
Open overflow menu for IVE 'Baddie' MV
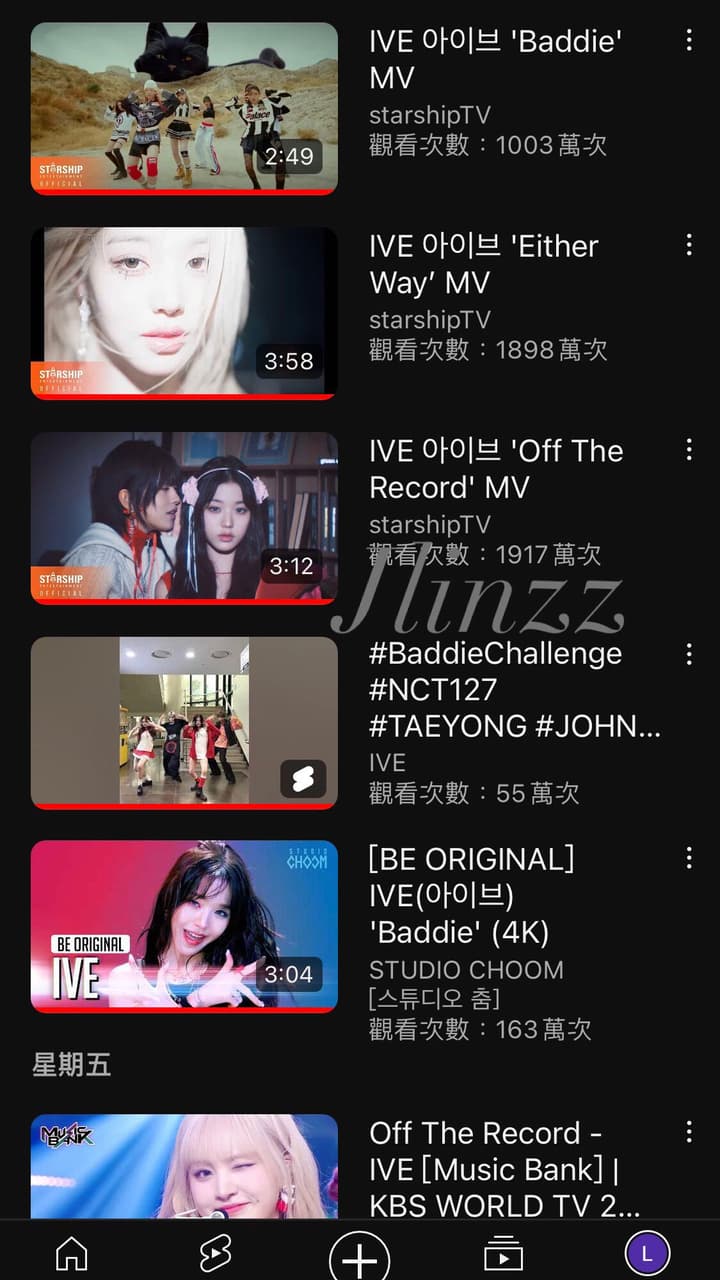coord(689,41)
